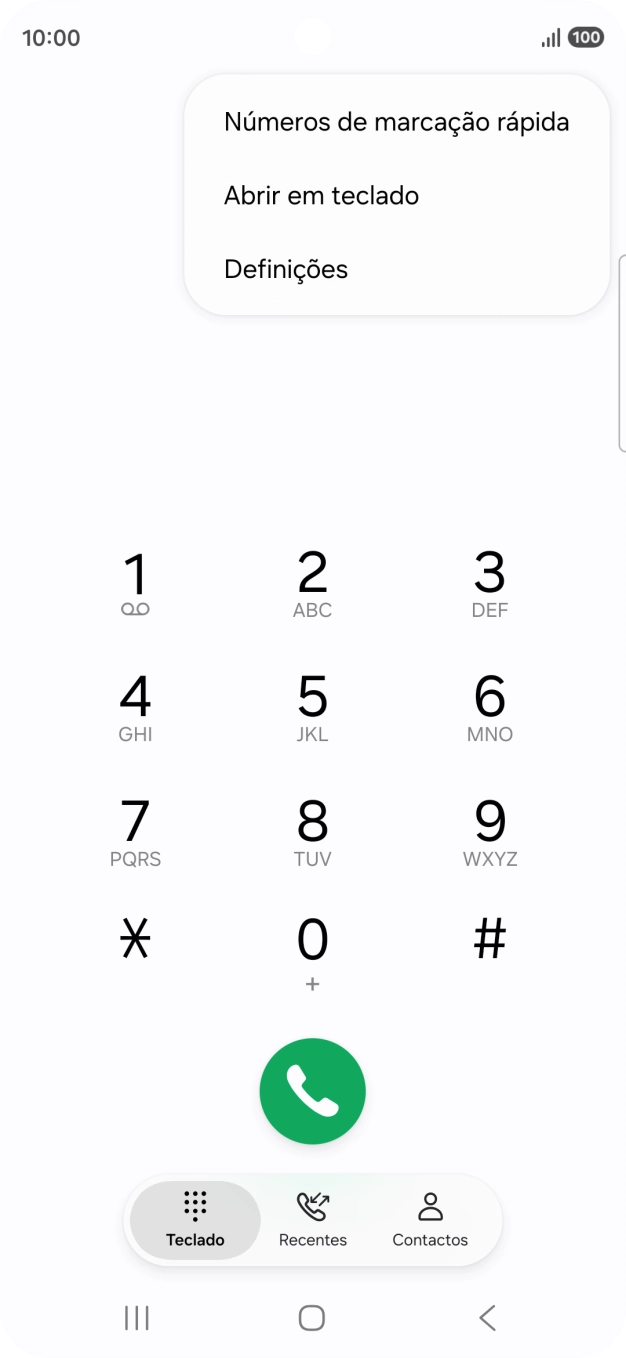
Task: Tap the asterisk key
Action: tap(135, 940)
